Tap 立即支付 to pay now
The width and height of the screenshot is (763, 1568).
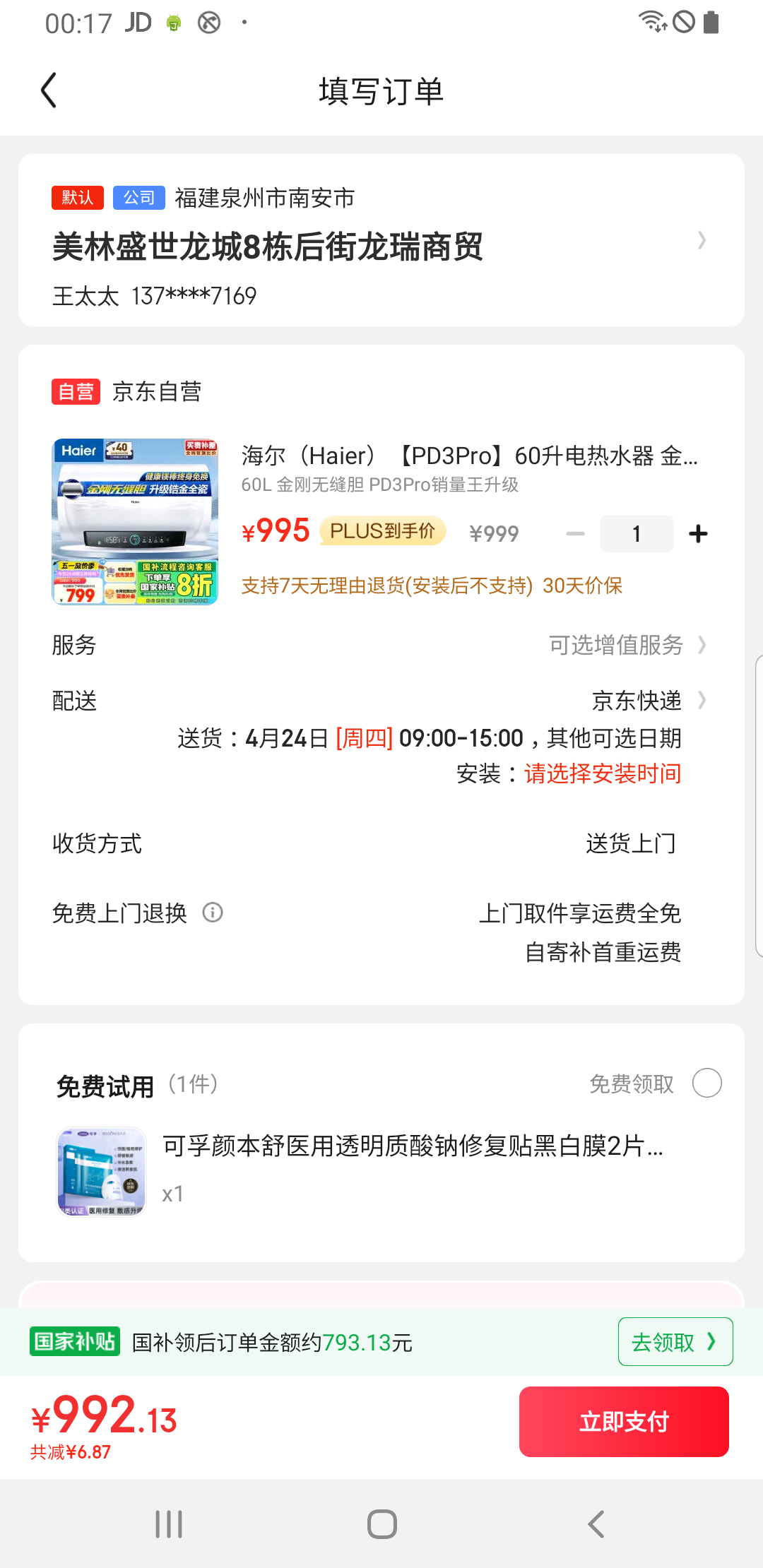click(x=624, y=1421)
